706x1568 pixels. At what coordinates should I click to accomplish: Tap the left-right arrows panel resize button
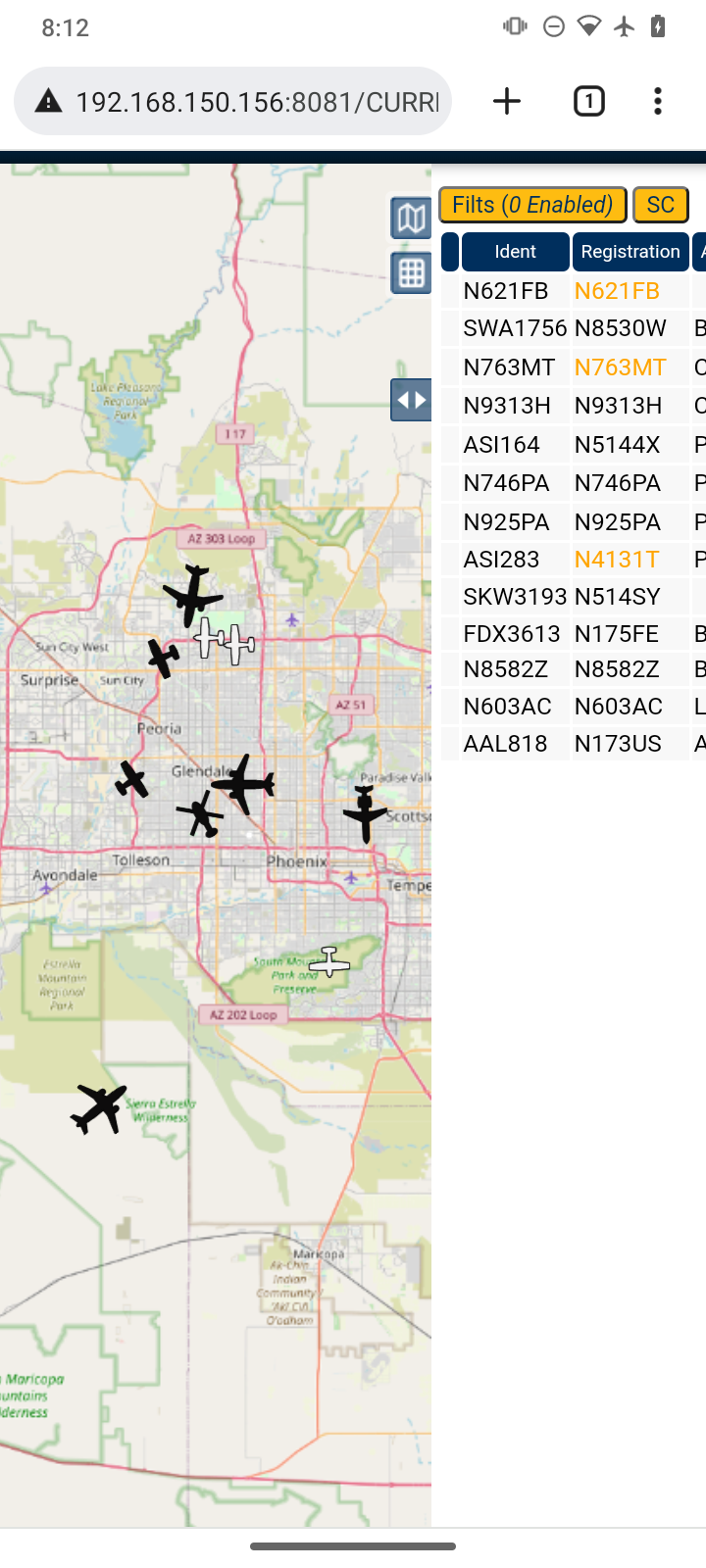(411, 400)
